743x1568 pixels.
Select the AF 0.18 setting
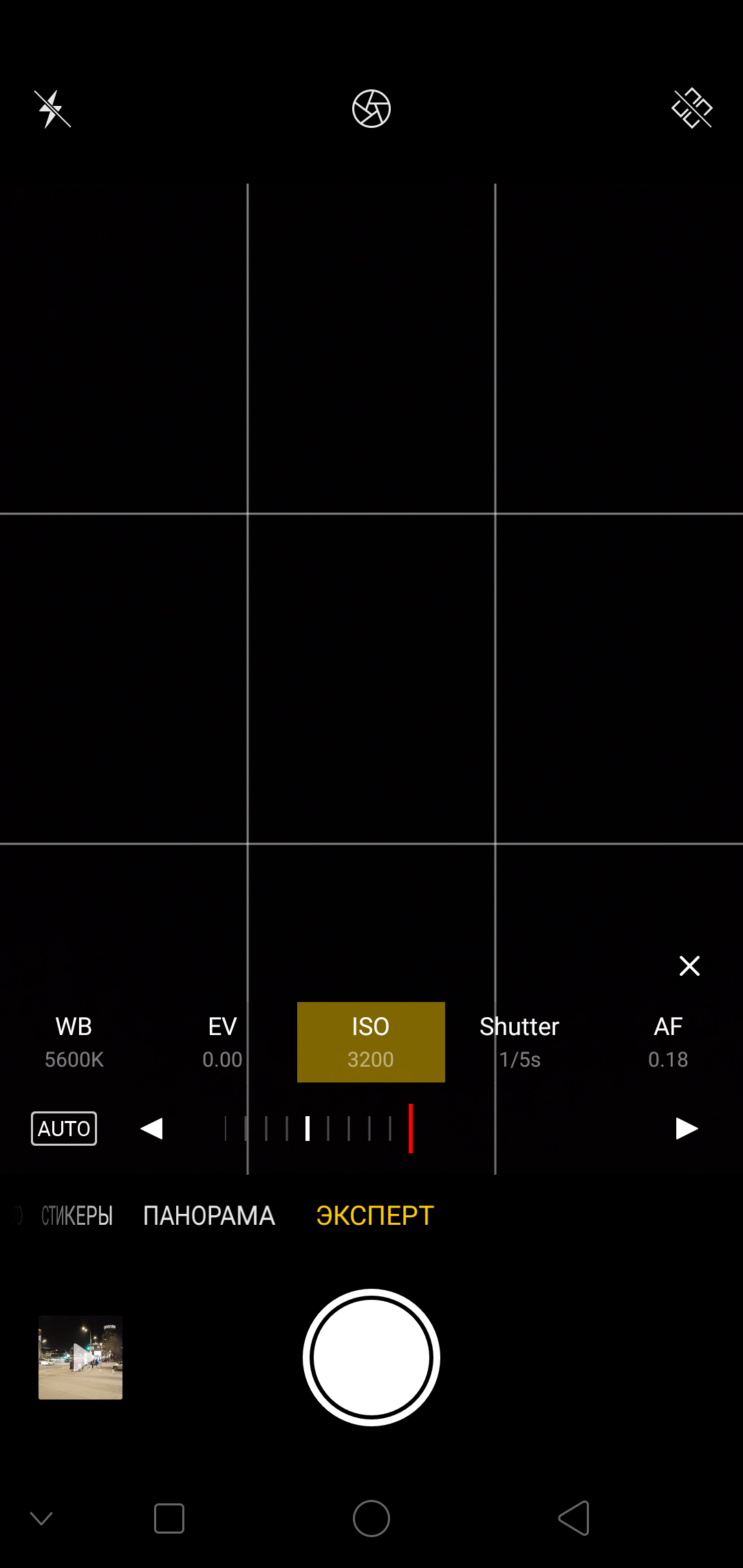click(668, 1042)
